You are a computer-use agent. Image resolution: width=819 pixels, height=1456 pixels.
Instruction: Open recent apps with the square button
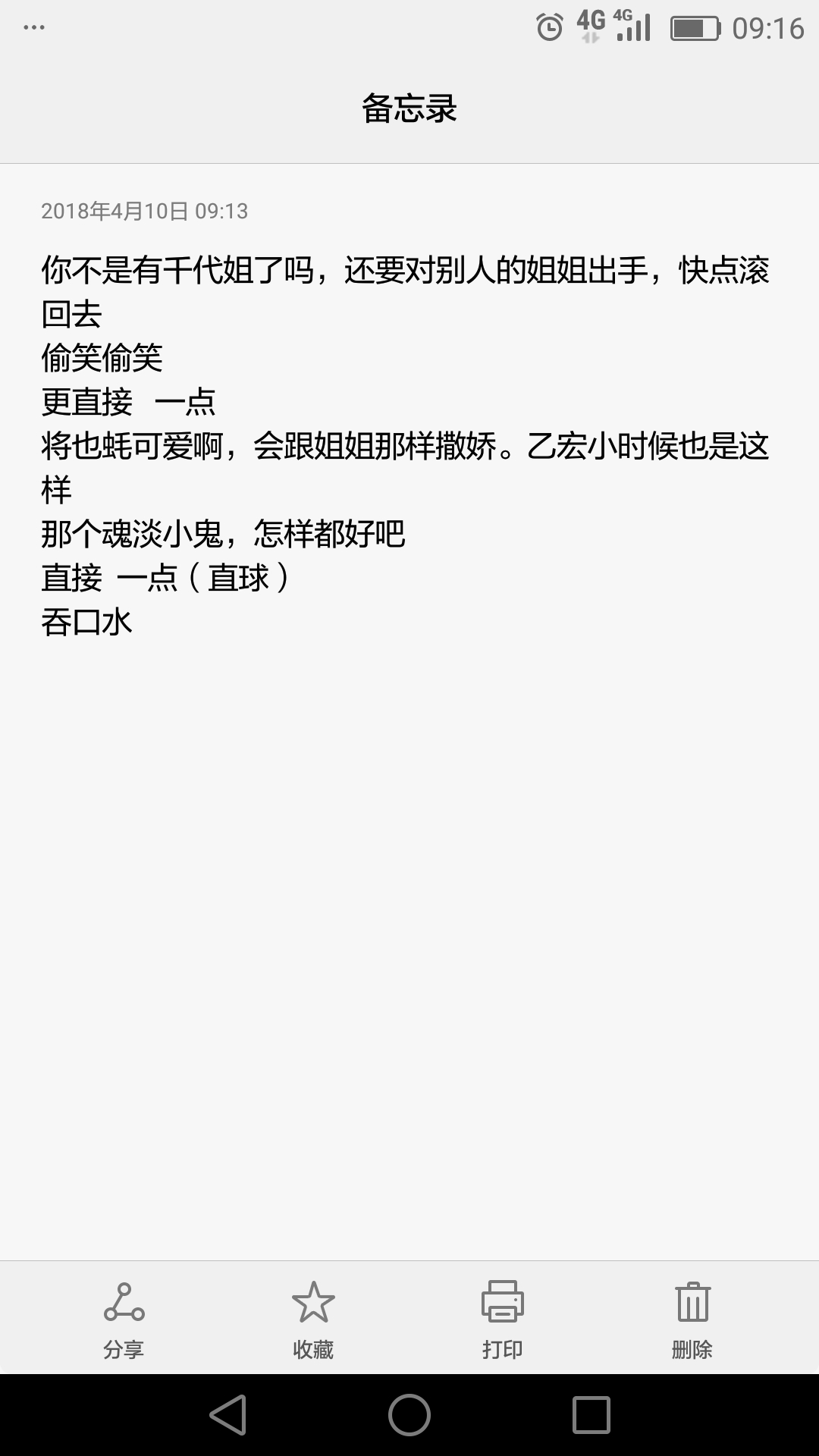(x=591, y=1415)
